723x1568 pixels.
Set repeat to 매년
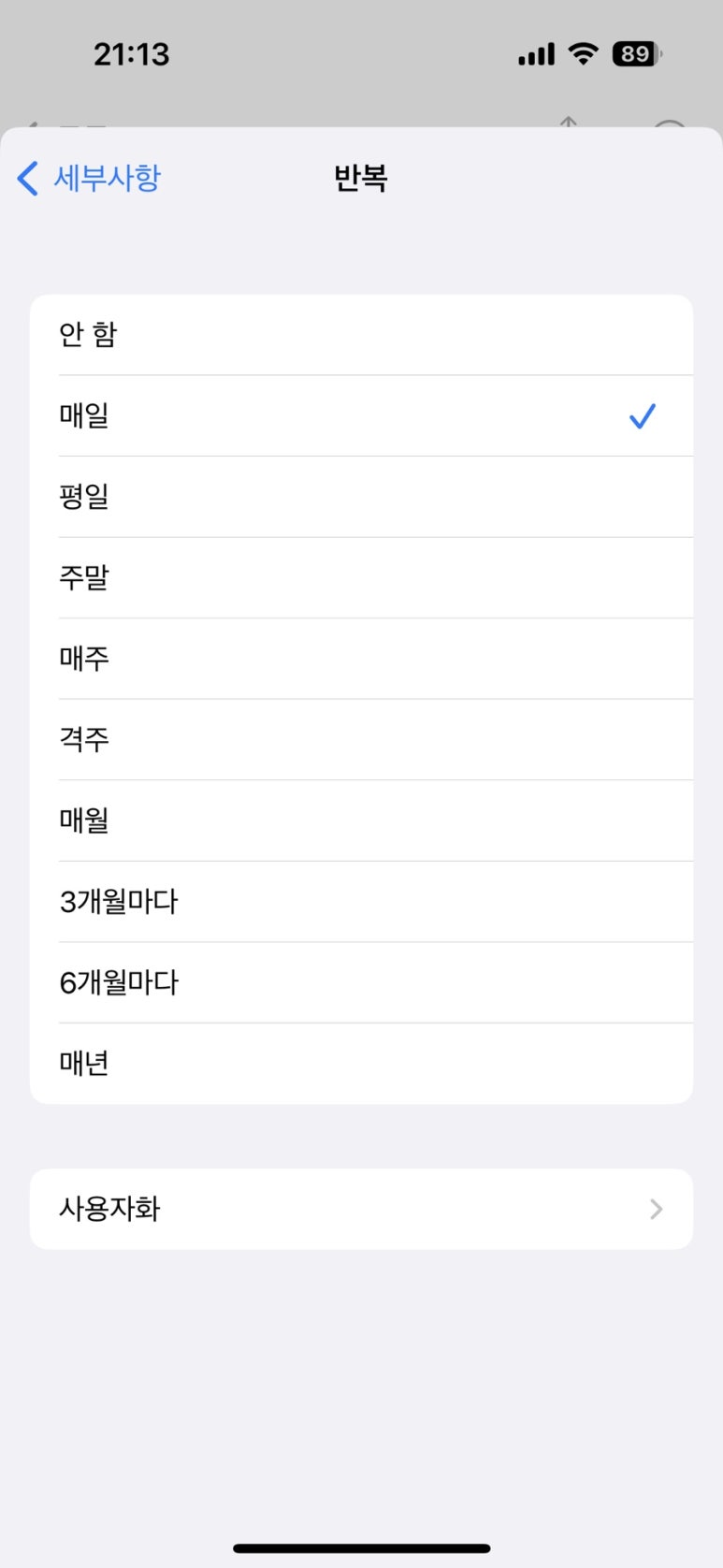[x=361, y=1064]
